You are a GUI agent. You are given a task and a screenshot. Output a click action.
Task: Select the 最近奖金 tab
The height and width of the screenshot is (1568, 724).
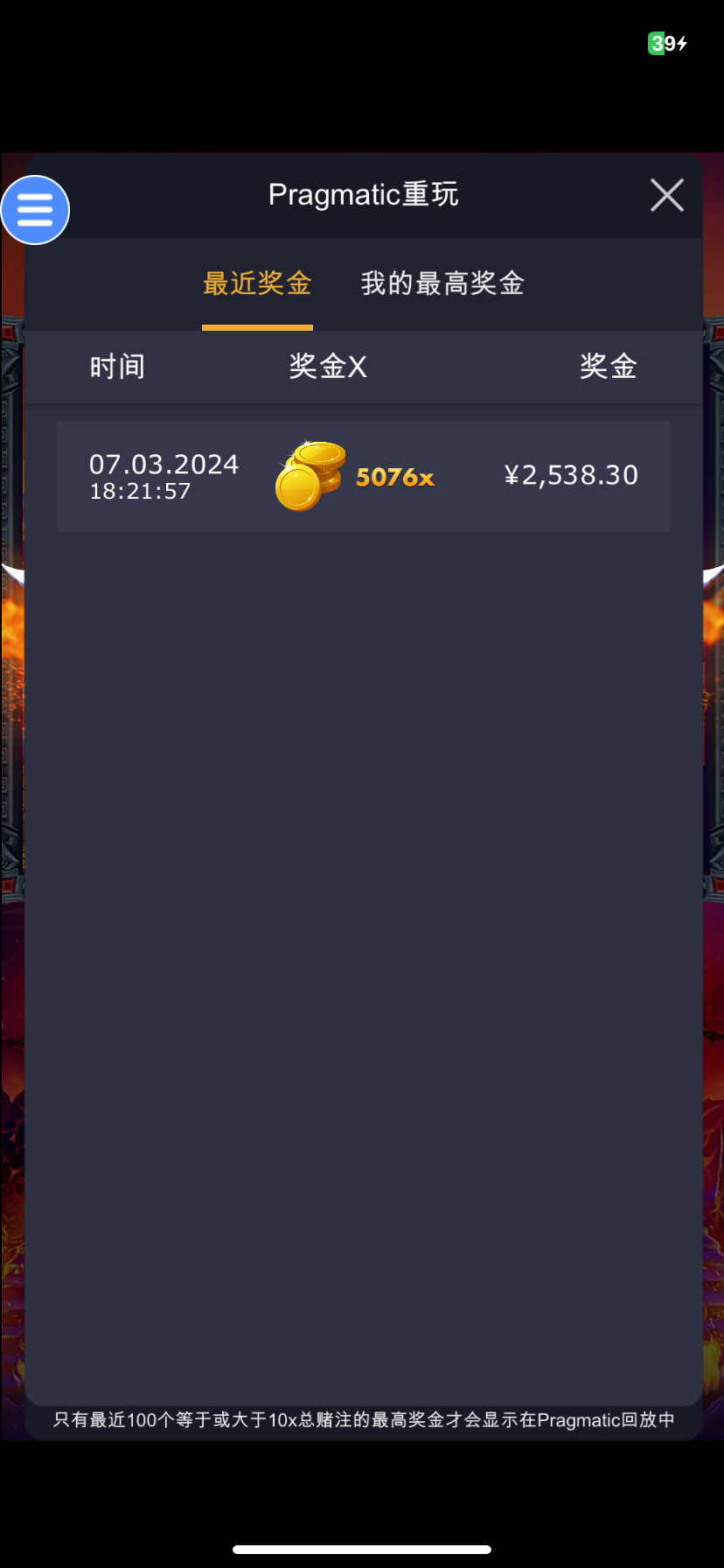(257, 283)
